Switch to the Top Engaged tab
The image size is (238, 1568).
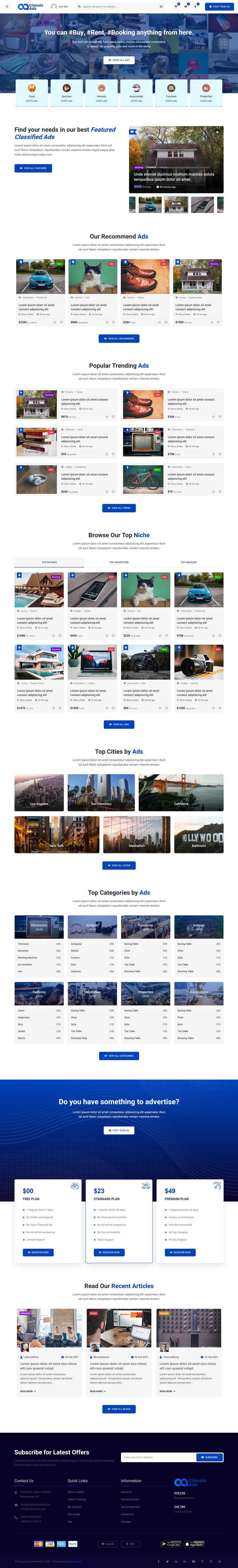tap(188, 562)
